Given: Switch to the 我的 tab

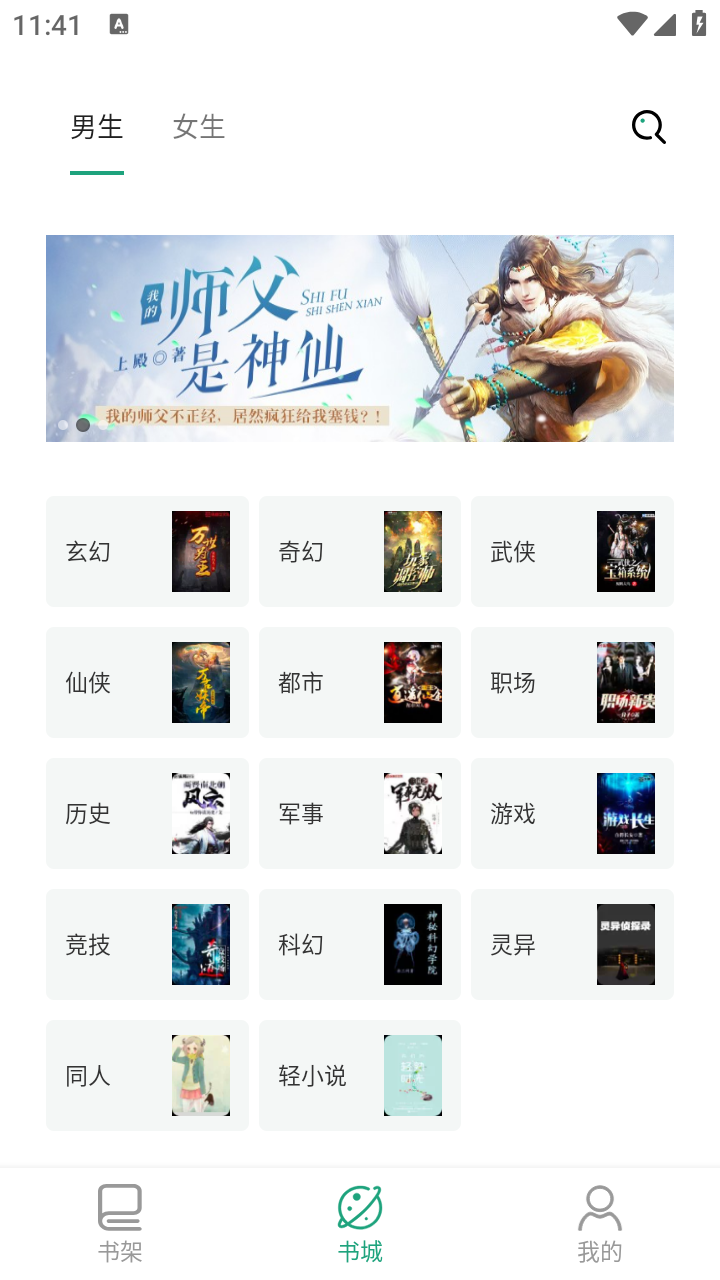Looking at the screenshot, I should click(599, 1223).
